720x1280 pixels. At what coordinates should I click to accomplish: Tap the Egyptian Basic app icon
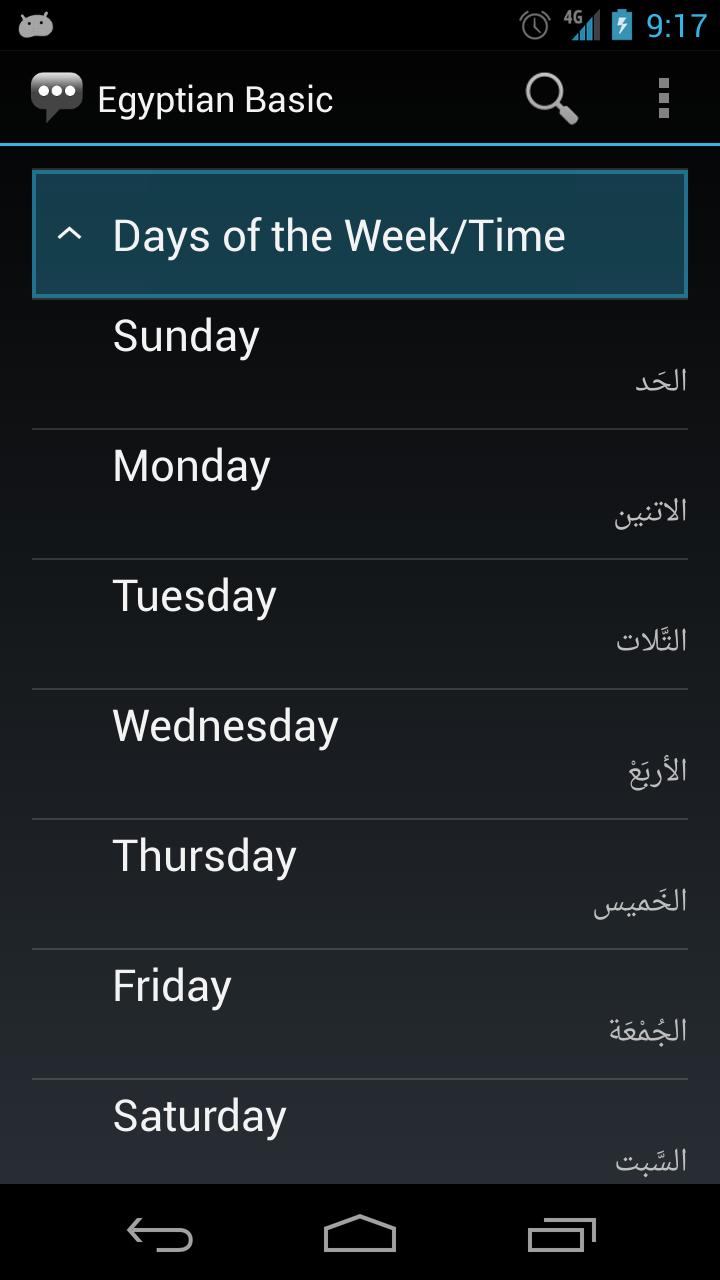pos(56,98)
